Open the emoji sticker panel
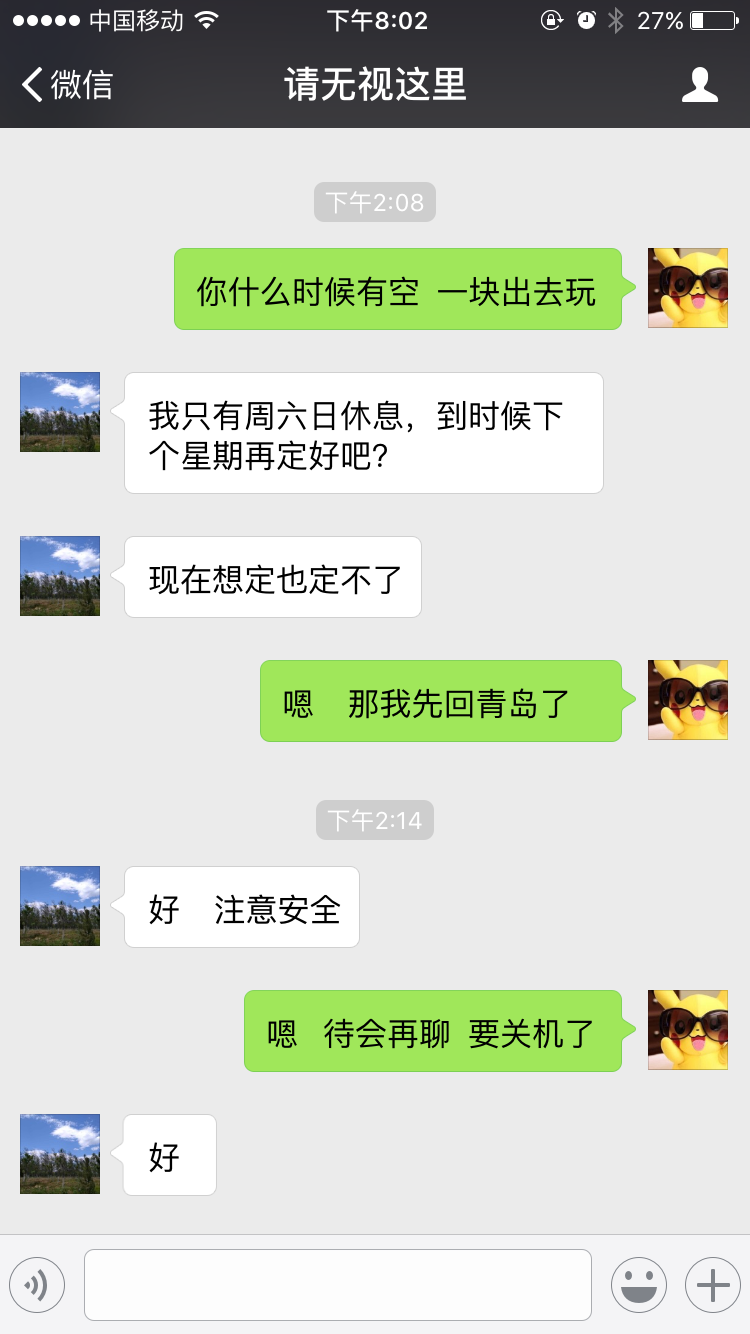 (x=639, y=1285)
